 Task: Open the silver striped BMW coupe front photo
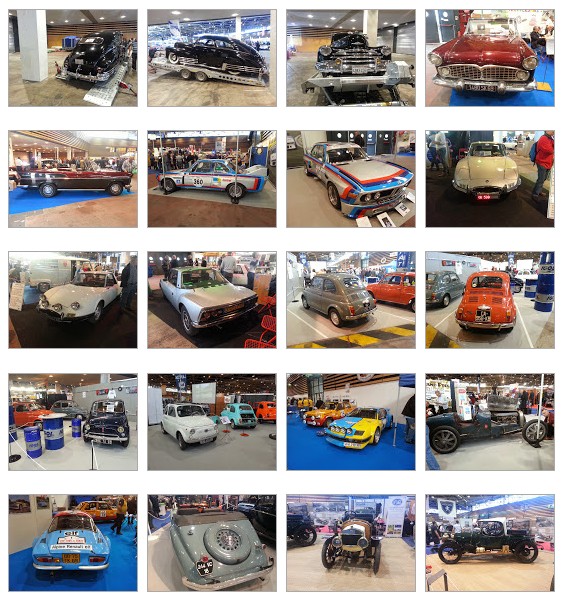coord(351,179)
